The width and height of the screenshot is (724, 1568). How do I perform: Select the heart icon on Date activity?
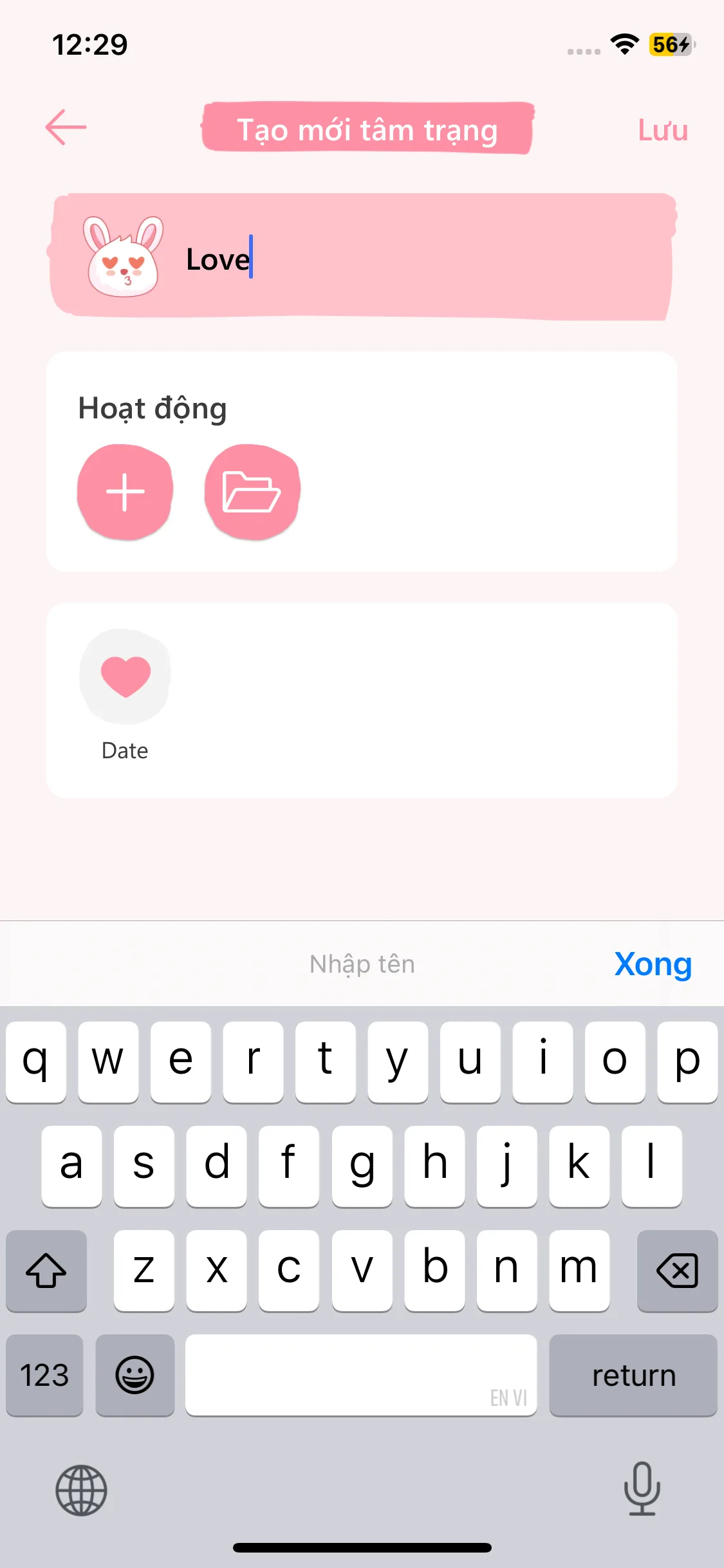pos(125,675)
